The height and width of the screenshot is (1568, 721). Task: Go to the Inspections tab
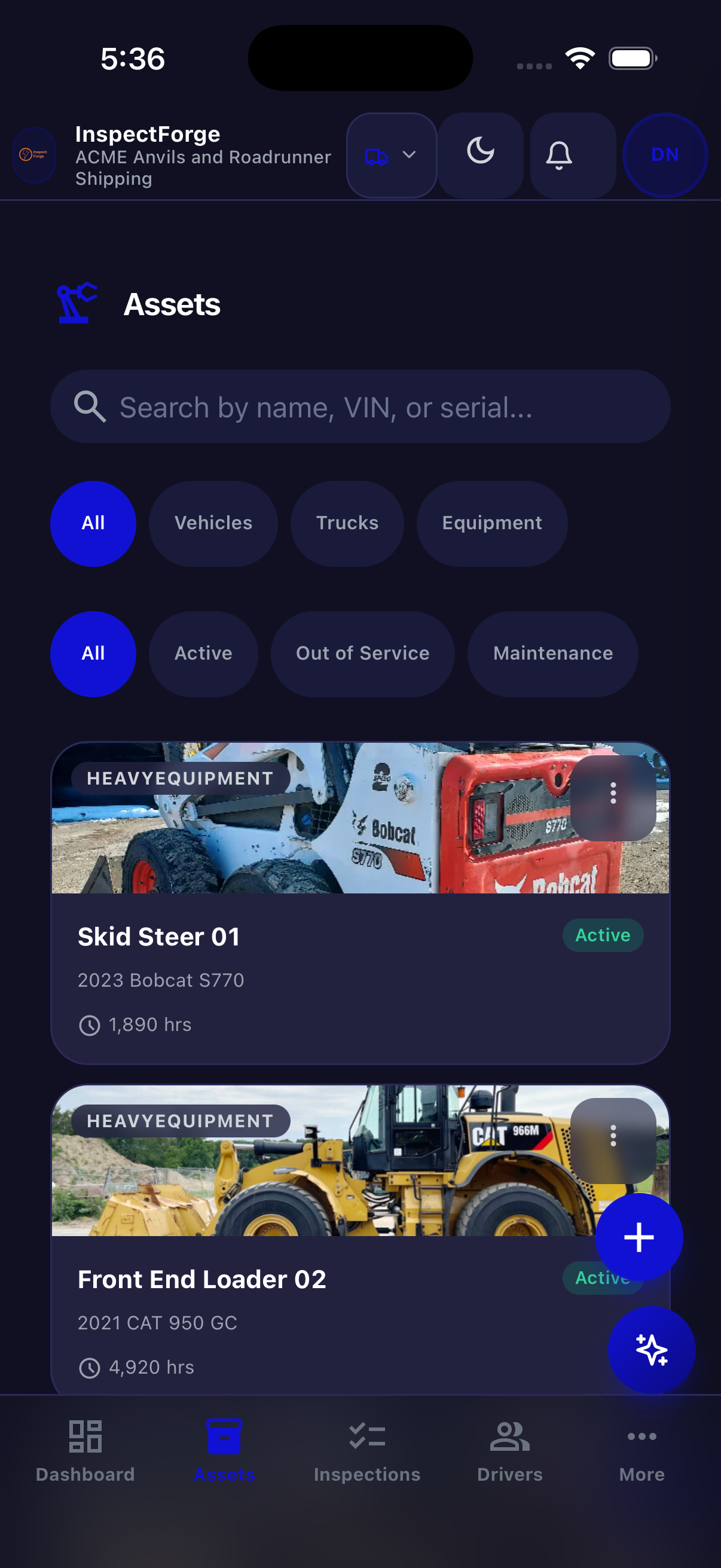[x=367, y=1451]
